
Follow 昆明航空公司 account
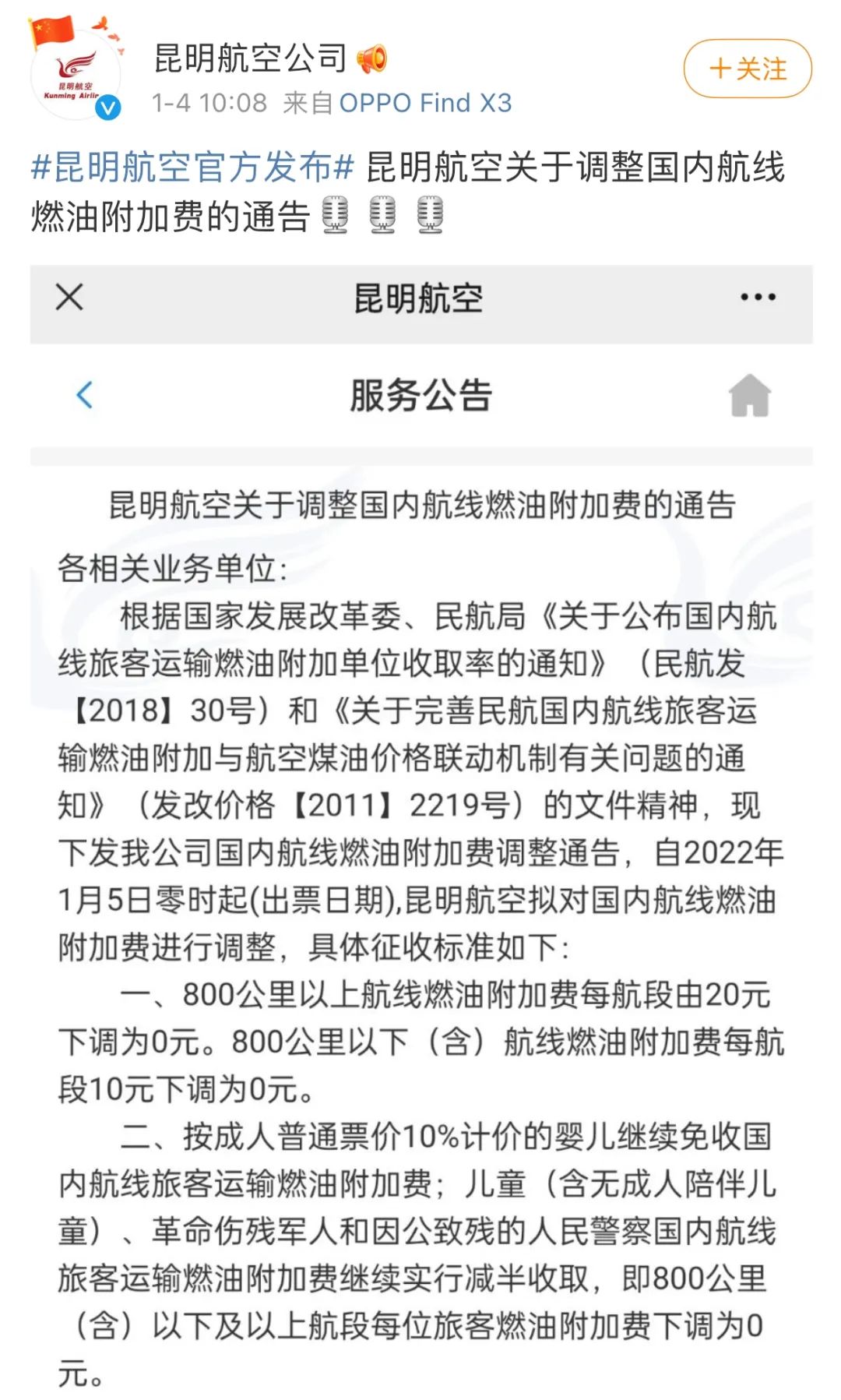pyautogui.click(x=748, y=69)
